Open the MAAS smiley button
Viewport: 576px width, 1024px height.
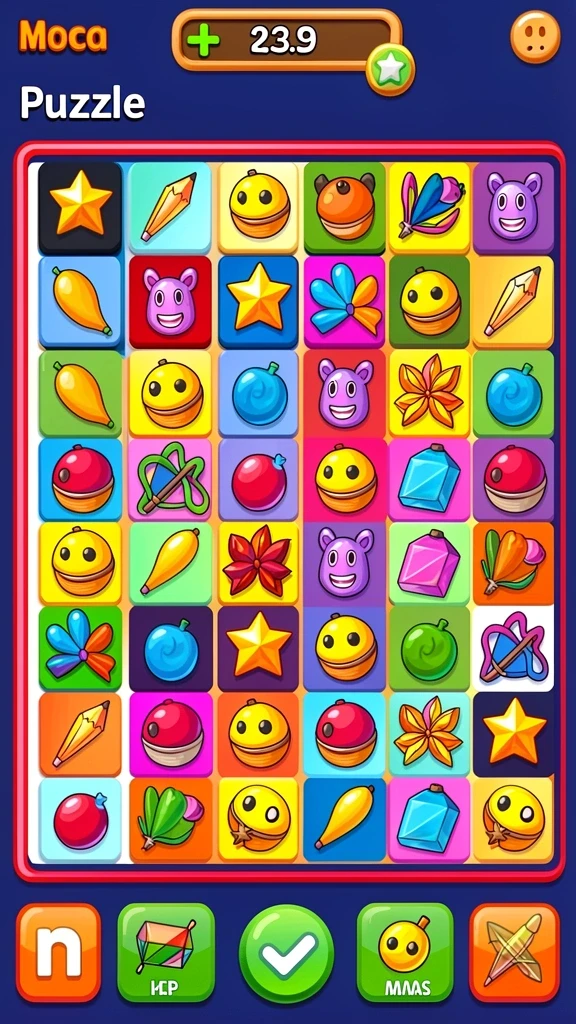pyautogui.click(x=405, y=953)
